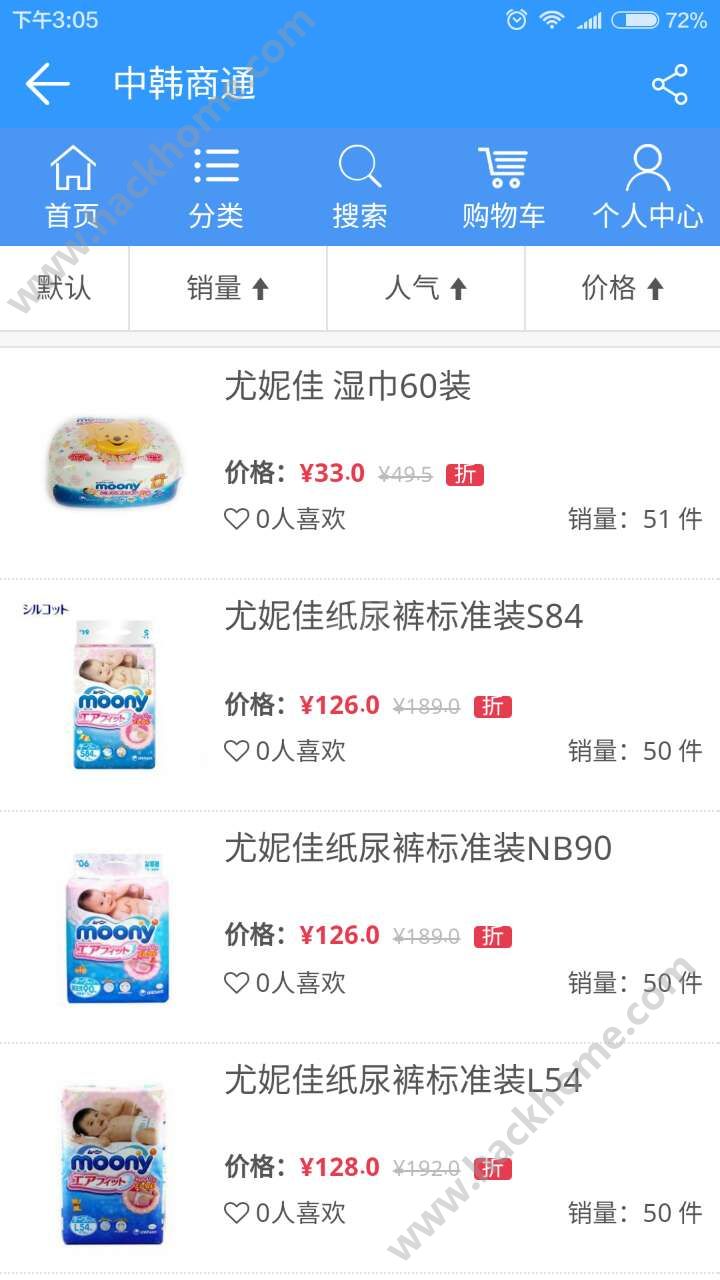Open 尤妮佳纸尿裤标准装NB90 product
This screenshot has width=720, height=1280.
[417, 849]
